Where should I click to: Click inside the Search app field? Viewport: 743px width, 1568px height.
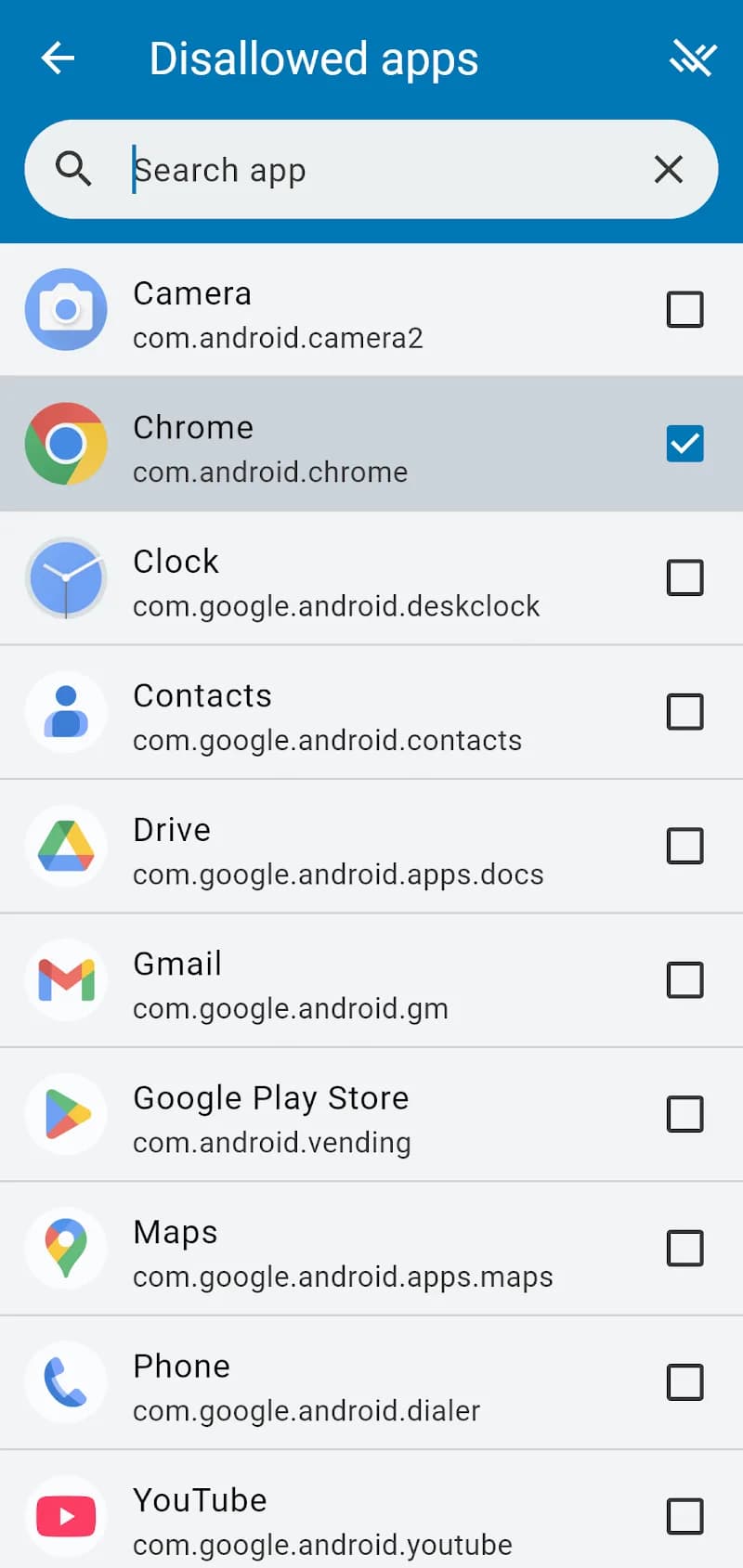click(x=279, y=169)
